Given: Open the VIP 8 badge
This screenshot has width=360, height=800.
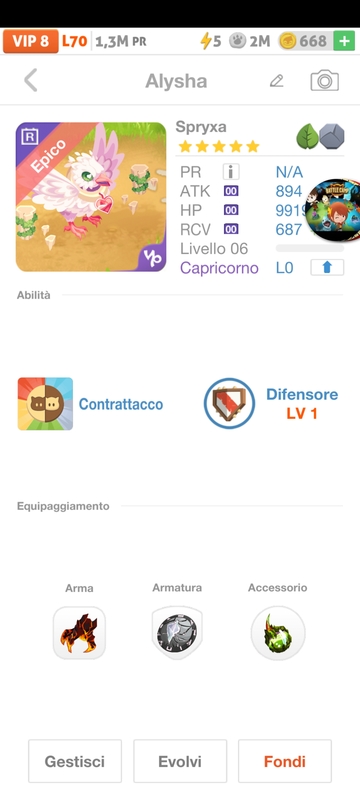Looking at the screenshot, I should 31,41.
